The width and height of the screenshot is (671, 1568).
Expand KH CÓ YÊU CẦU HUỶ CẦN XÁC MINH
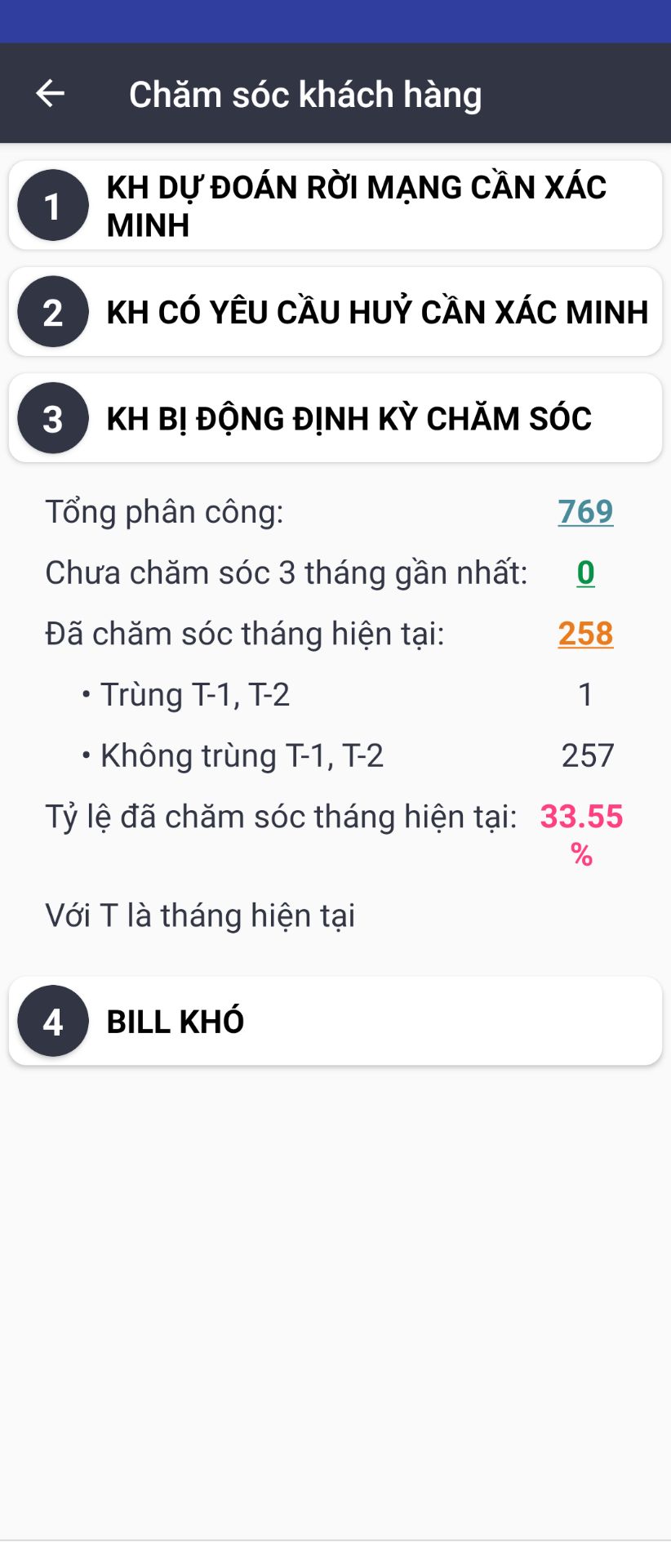pos(335,312)
